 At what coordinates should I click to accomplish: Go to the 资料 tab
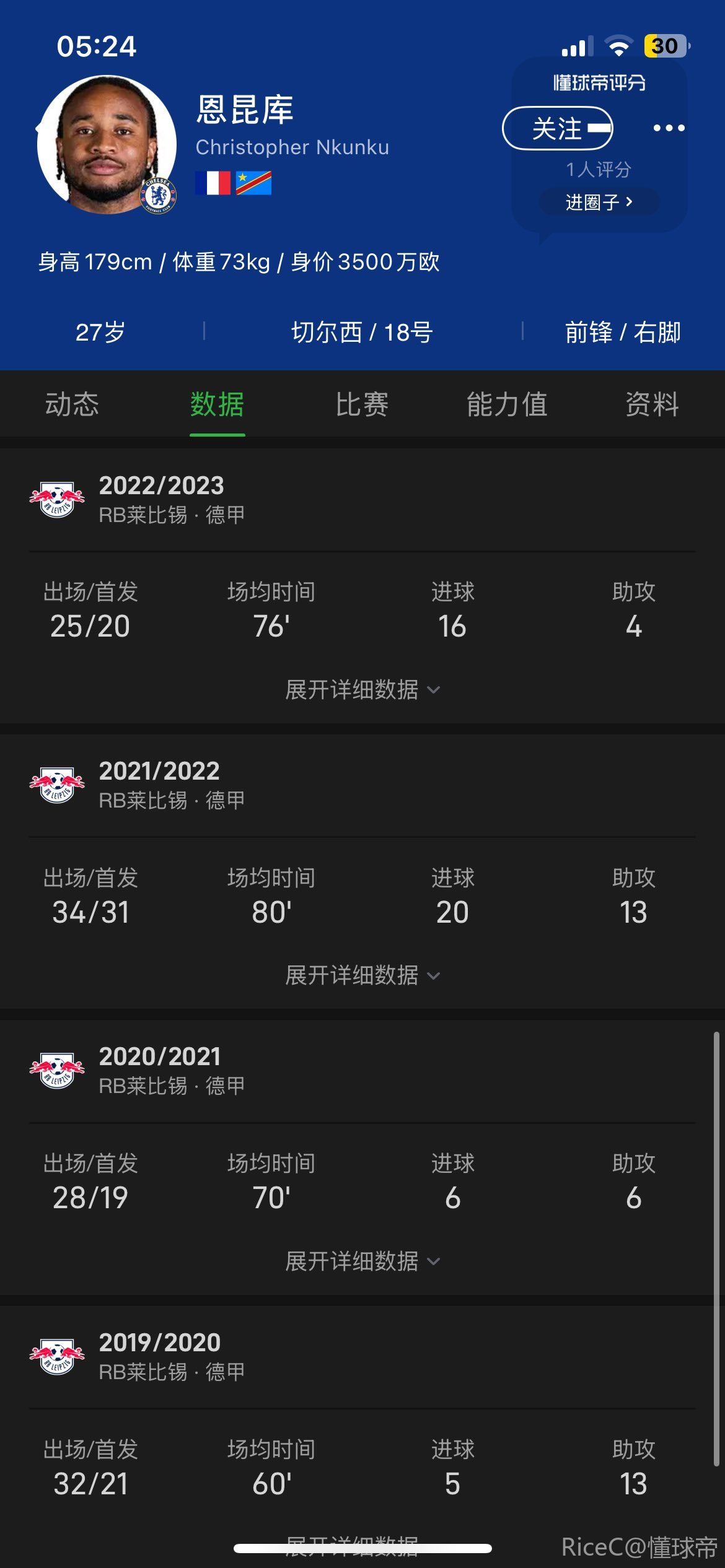click(652, 404)
